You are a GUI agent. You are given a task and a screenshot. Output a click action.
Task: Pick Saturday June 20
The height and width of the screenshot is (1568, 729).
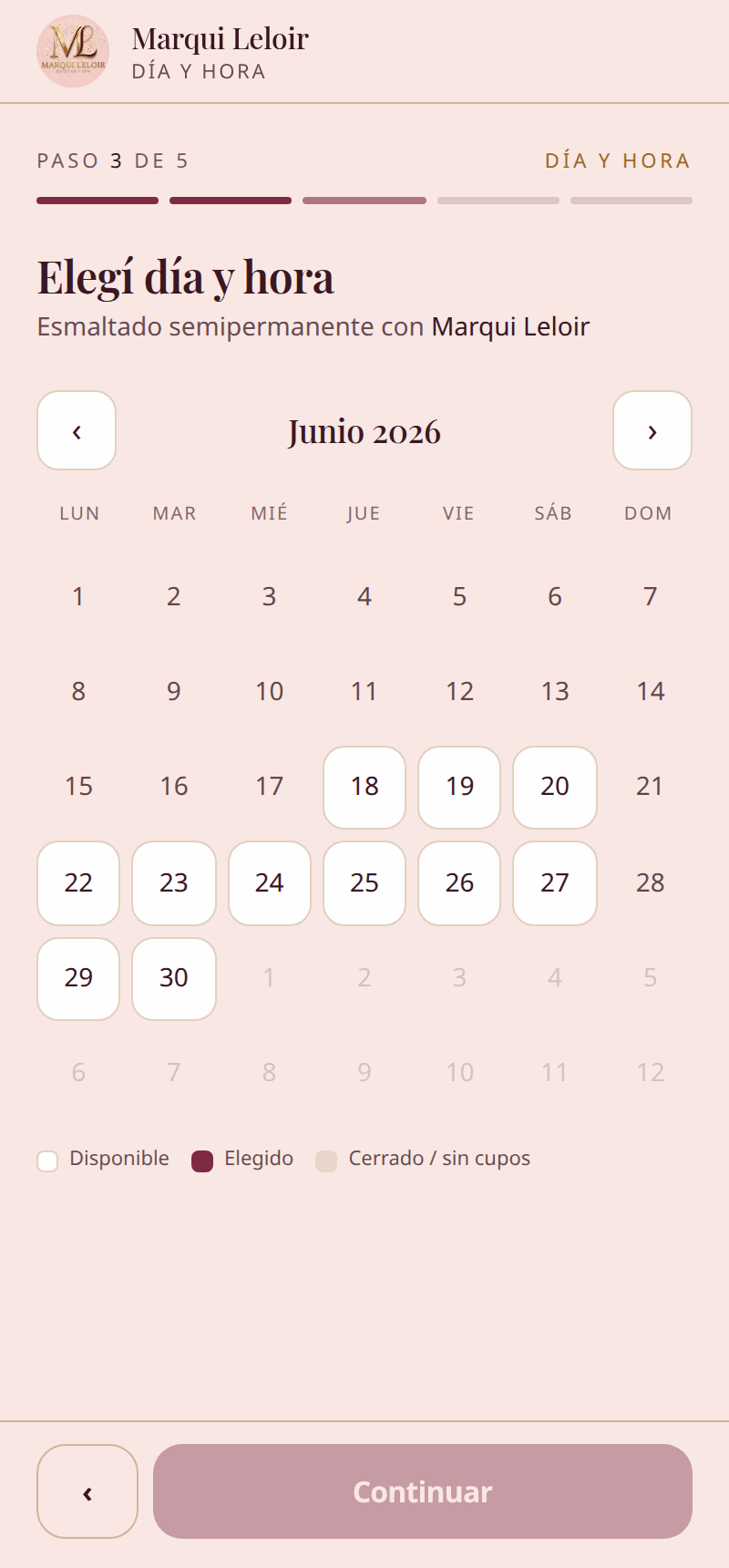[555, 788]
